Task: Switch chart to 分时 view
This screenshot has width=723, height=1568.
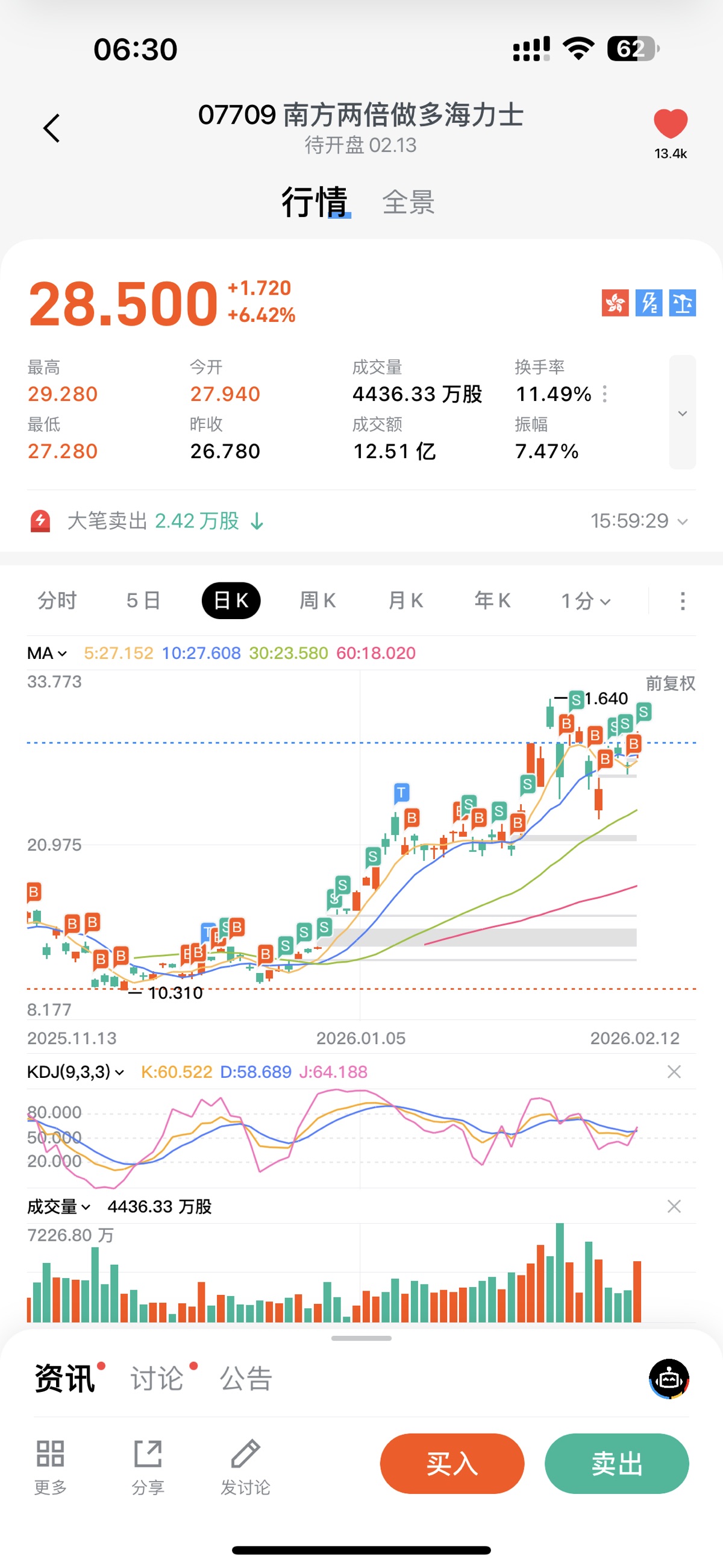Action: [x=57, y=601]
